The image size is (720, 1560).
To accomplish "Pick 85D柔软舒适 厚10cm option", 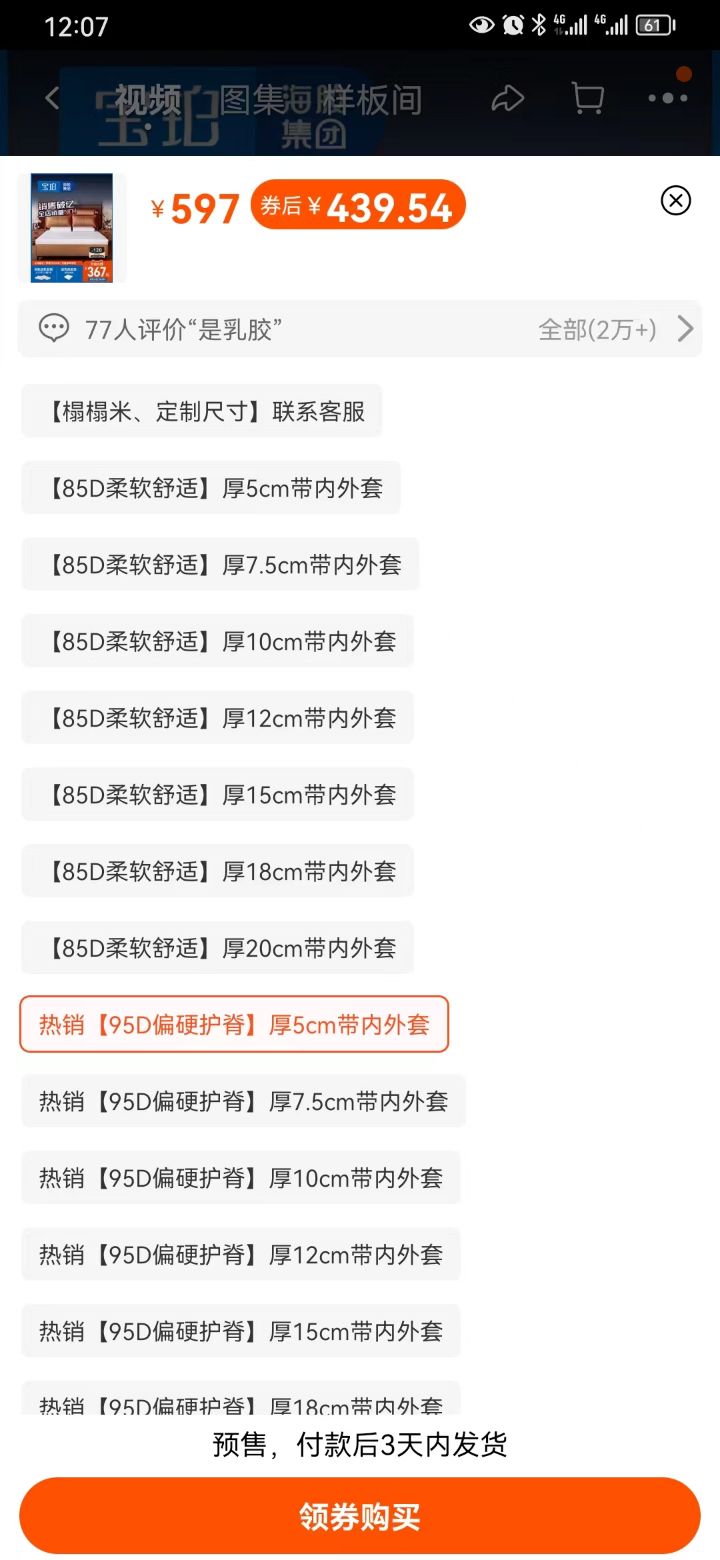I will pos(217,641).
